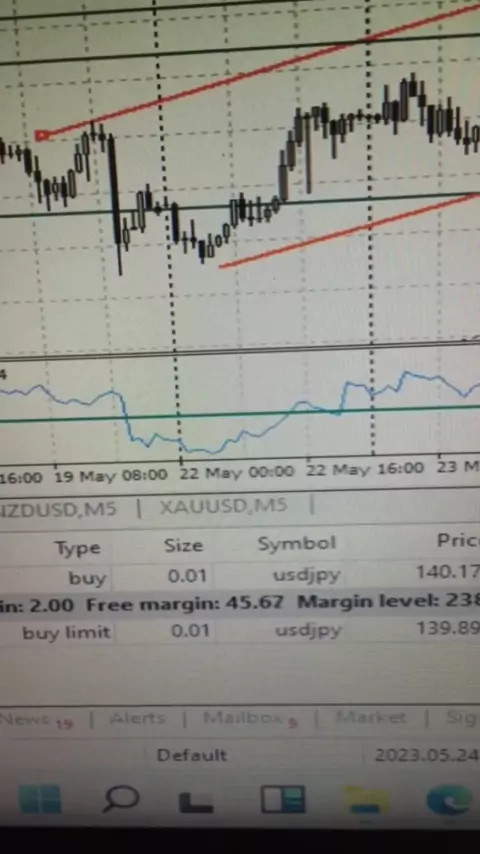Launch File Explorer from the taskbar
Screen dimensions: 480x854
[x=366, y=801]
